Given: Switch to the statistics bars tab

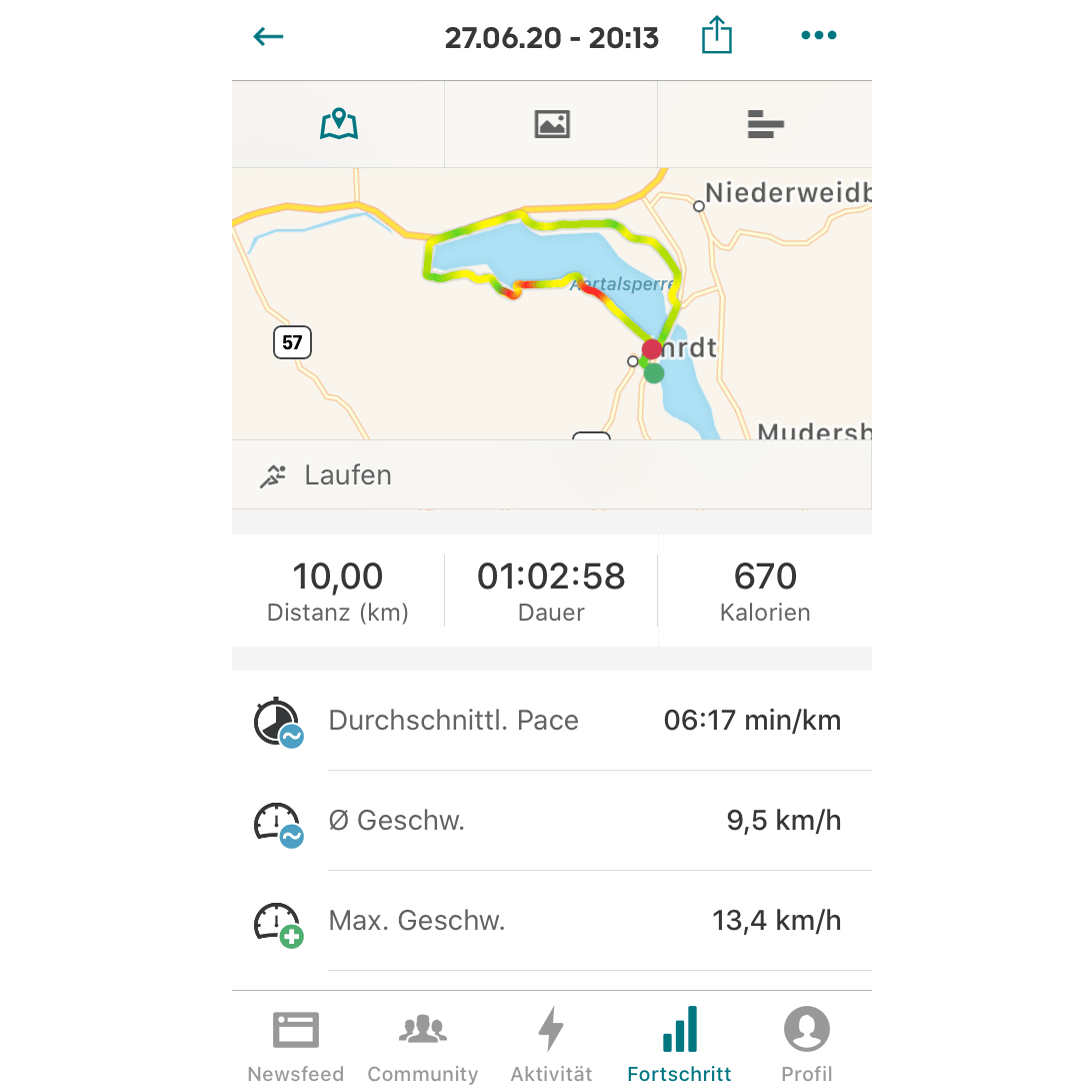Looking at the screenshot, I should click(765, 125).
